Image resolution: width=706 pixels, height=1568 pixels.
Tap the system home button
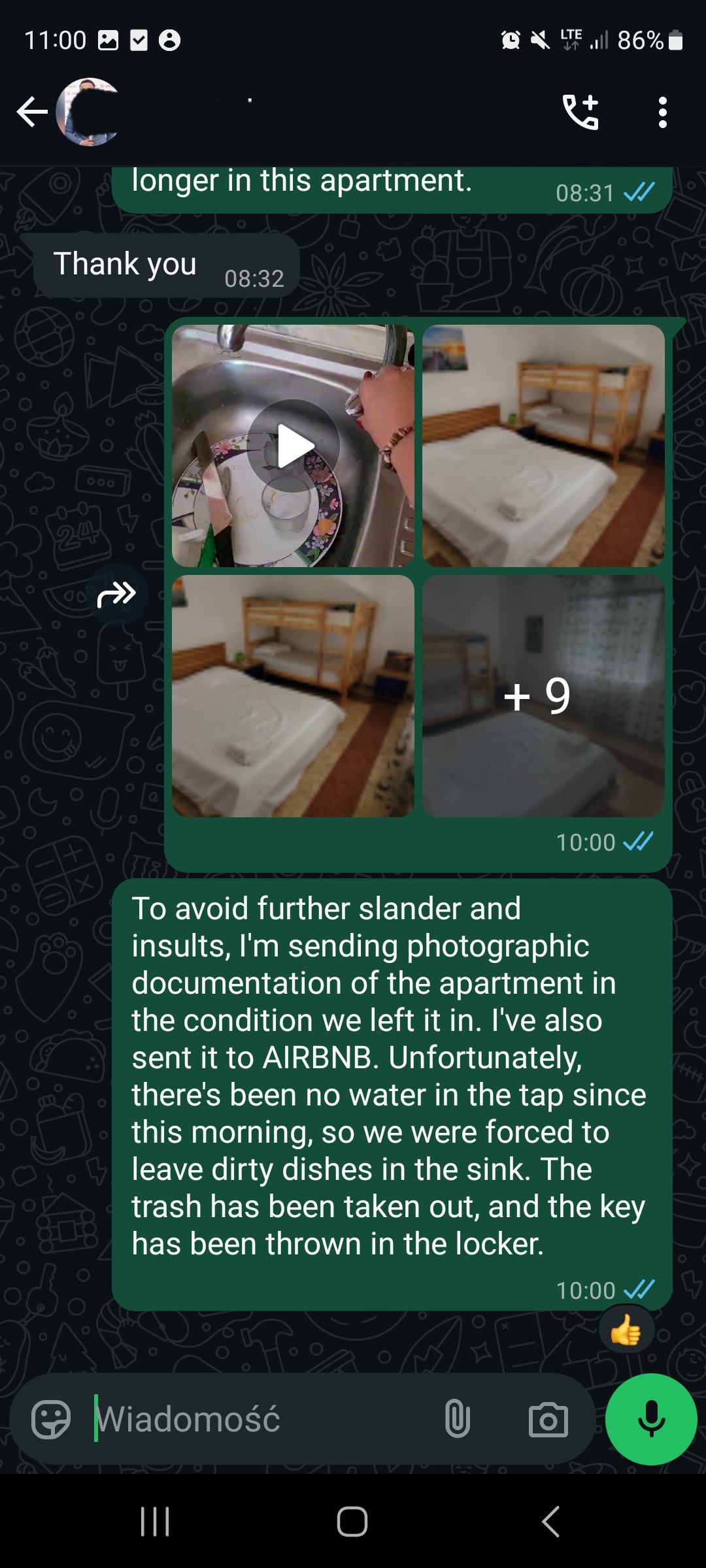pyautogui.click(x=352, y=1522)
